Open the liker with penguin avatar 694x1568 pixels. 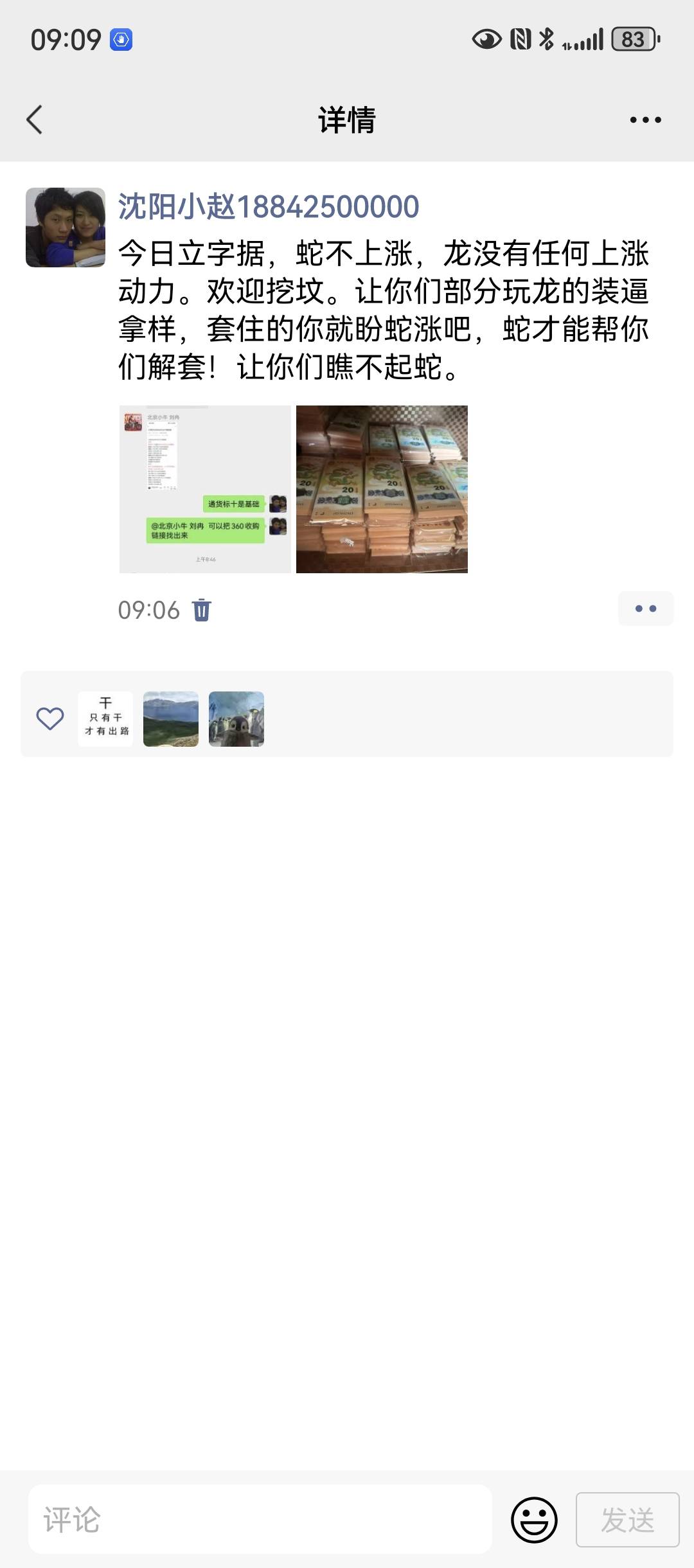click(x=236, y=718)
